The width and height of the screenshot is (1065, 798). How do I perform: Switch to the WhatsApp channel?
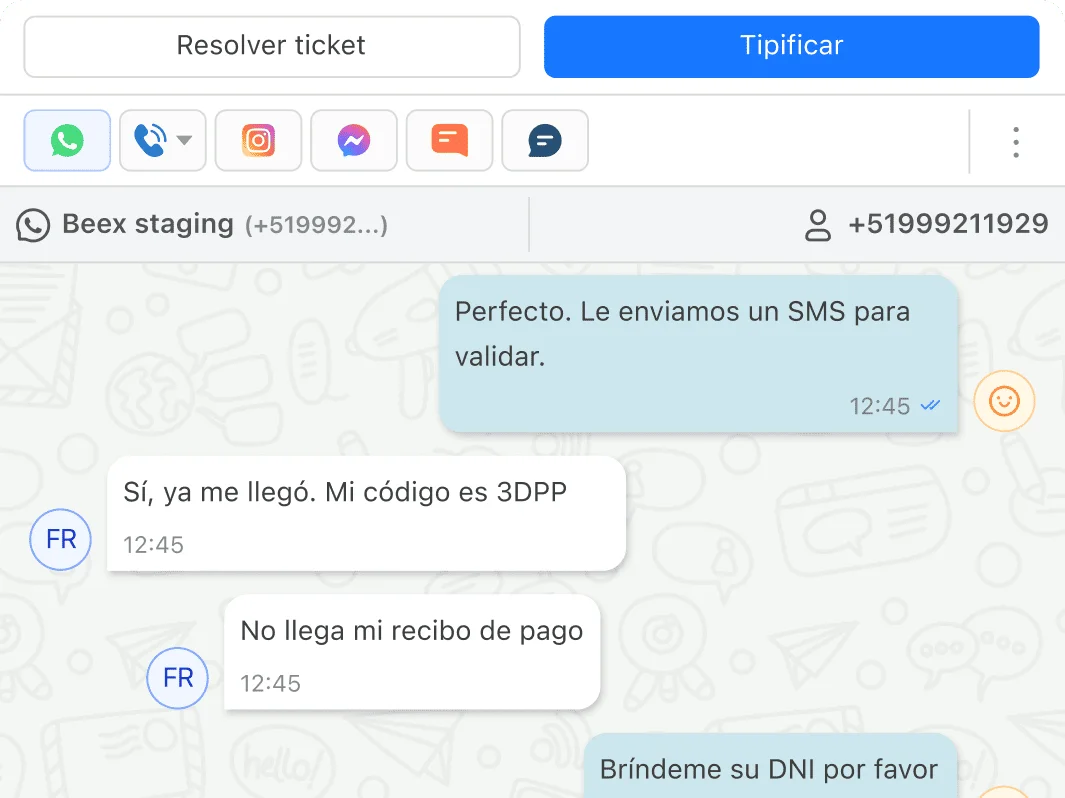tap(67, 141)
